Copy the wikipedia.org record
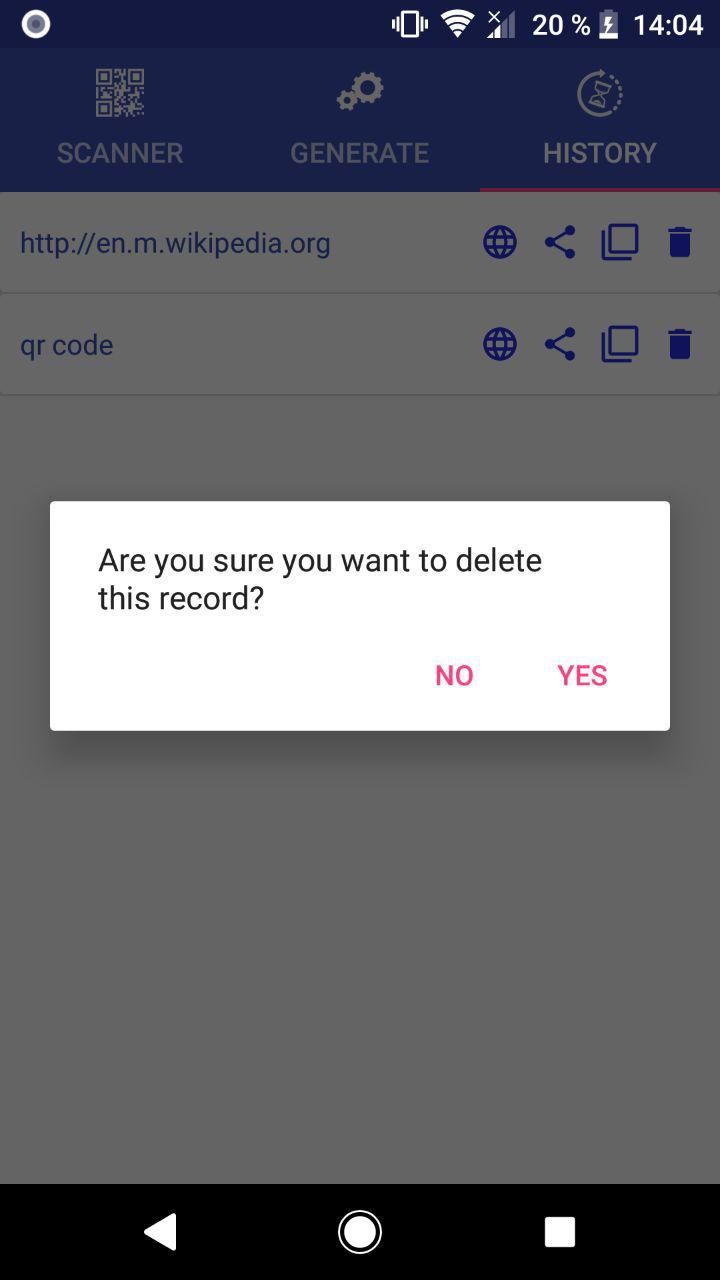Screen dimensions: 720x1280 click(620, 242)
